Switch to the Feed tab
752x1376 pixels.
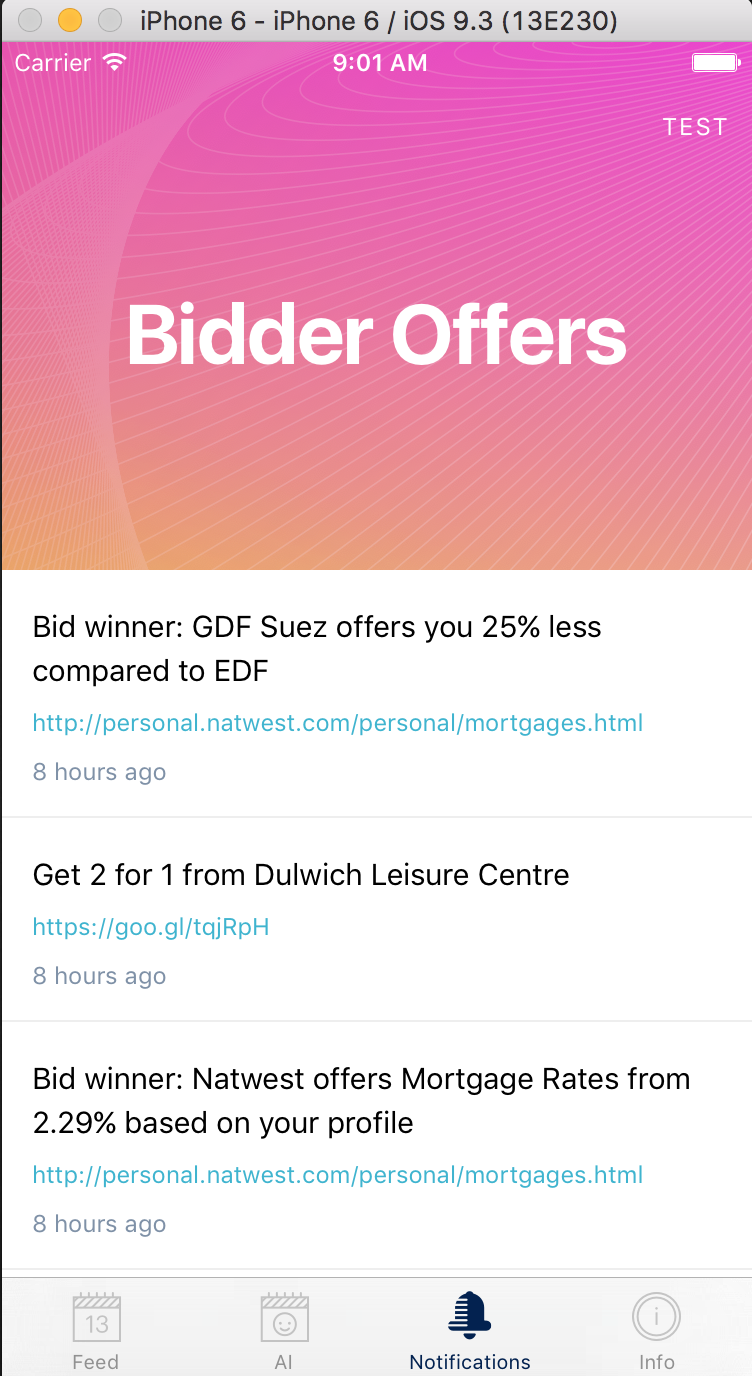coord(96,1330)
